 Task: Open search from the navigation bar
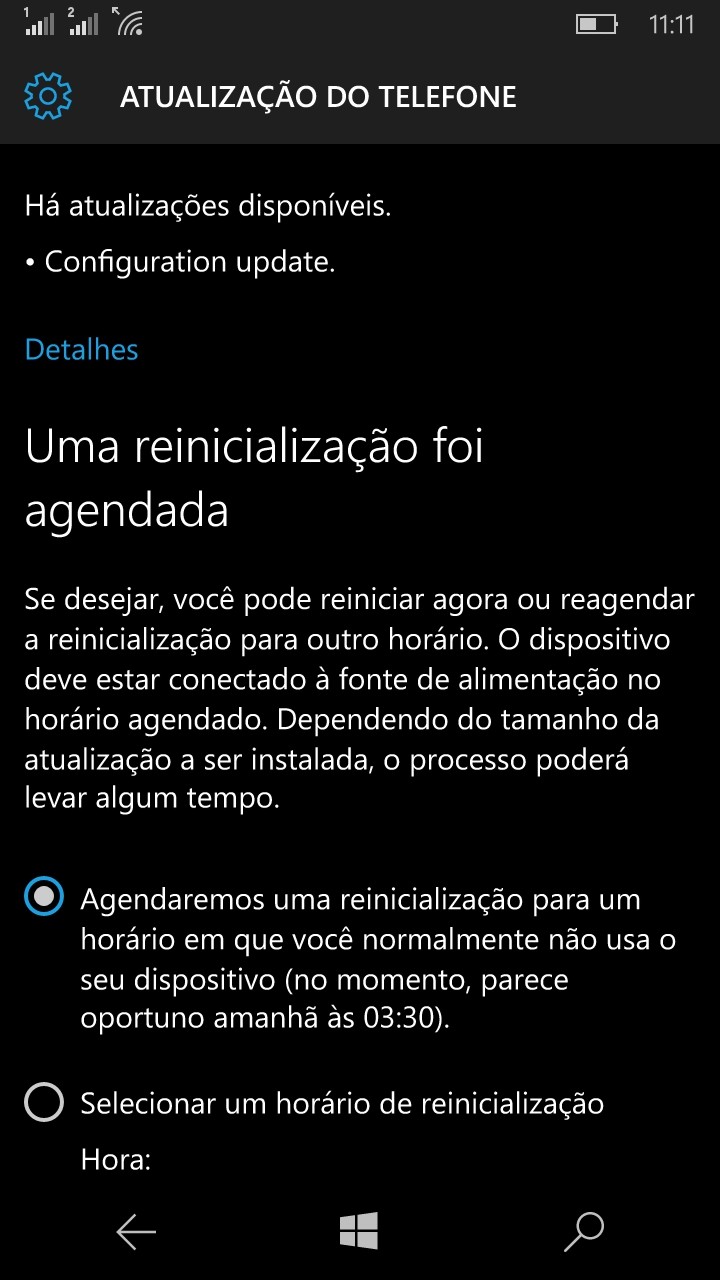tap(584, 1232)
